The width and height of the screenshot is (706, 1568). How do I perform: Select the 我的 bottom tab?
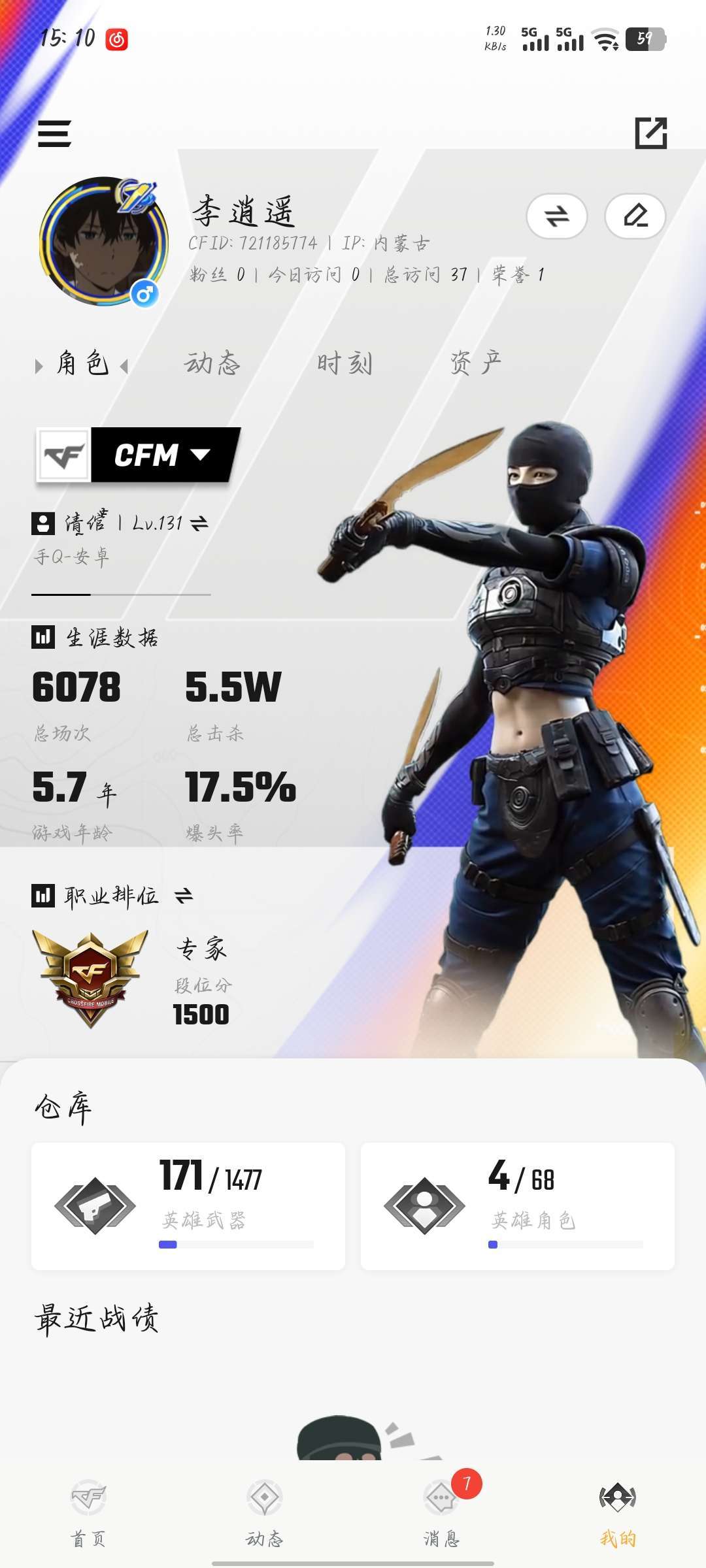(618, 1514)
